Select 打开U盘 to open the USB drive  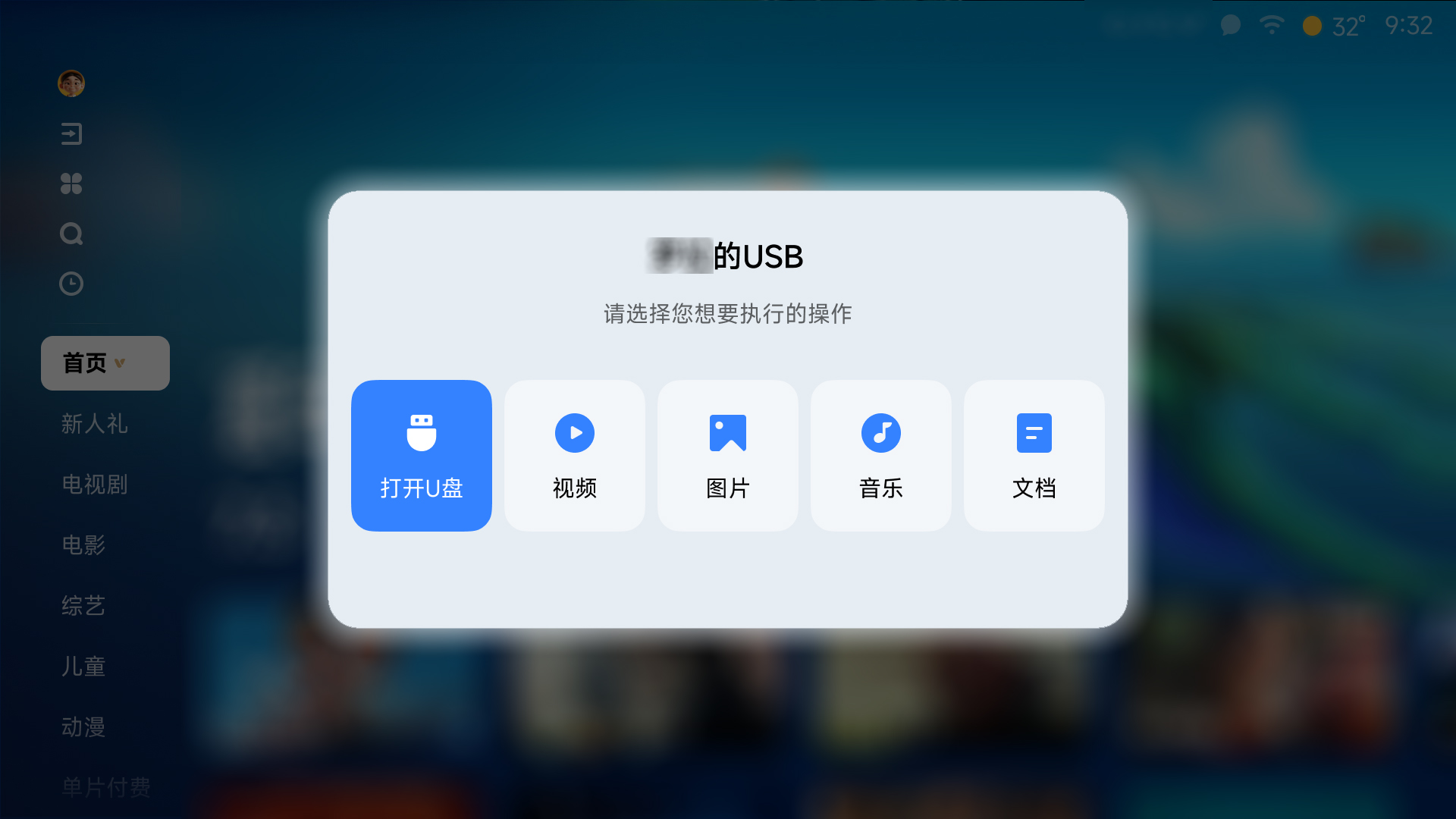[421, 455]
